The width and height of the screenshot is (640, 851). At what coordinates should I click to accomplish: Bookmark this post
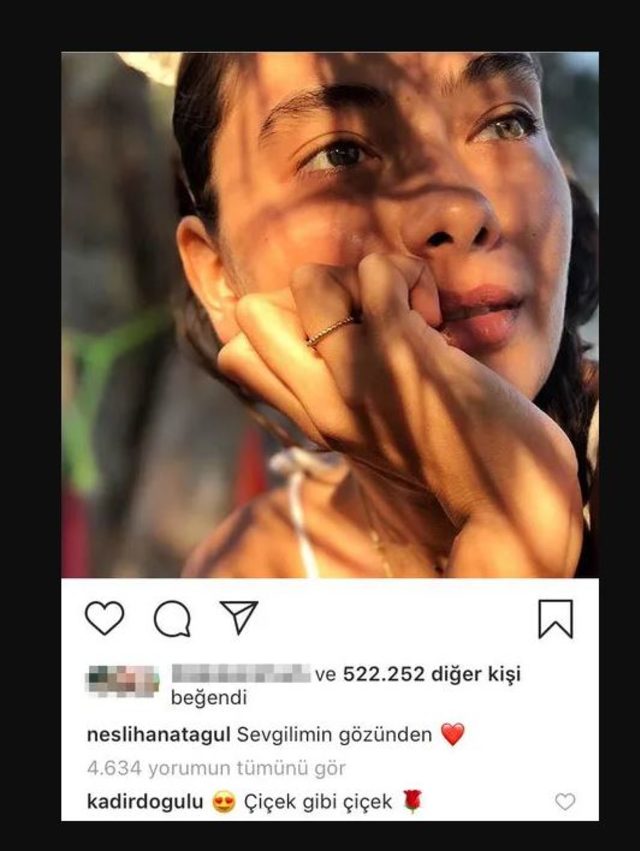click(556, 619)
